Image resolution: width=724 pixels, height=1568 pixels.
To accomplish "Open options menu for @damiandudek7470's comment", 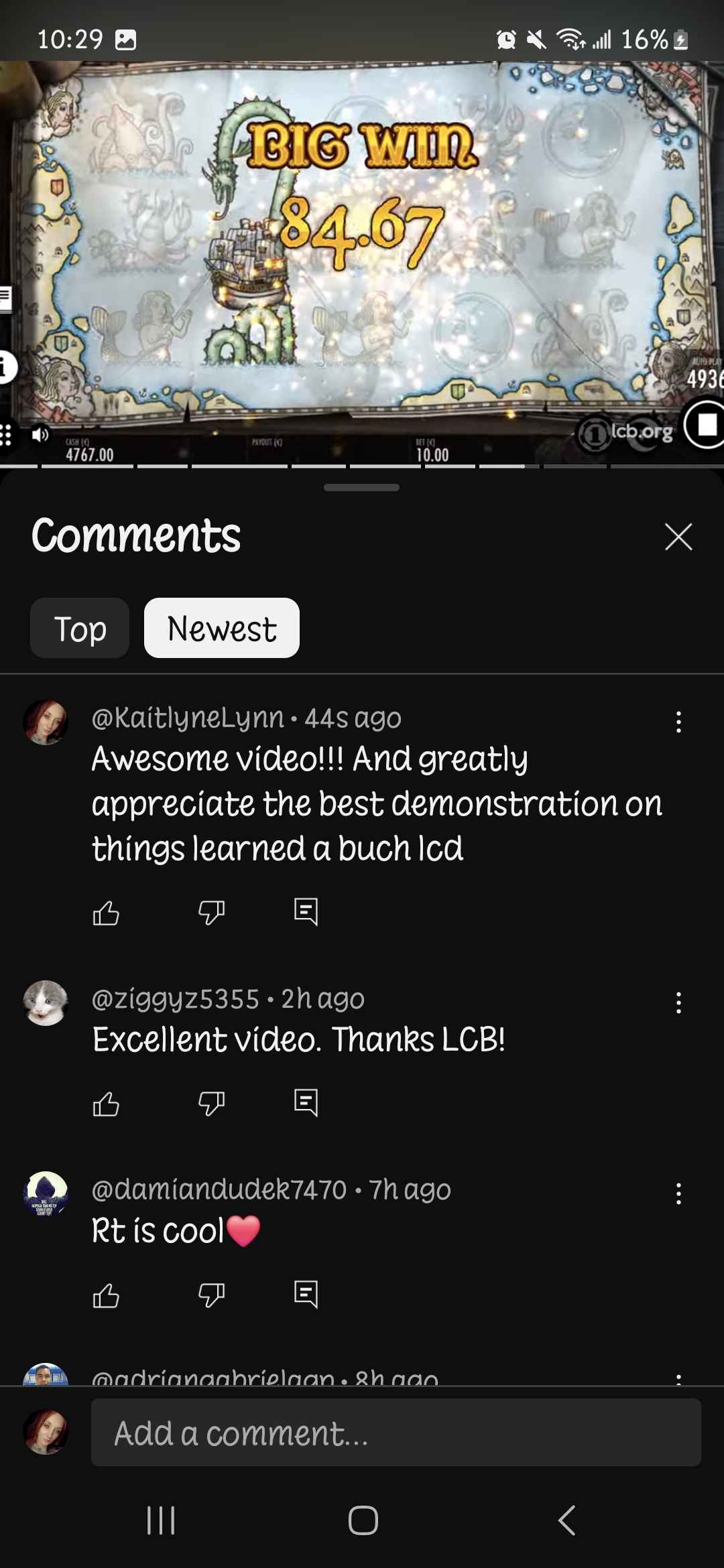I will coord(678,1194).
